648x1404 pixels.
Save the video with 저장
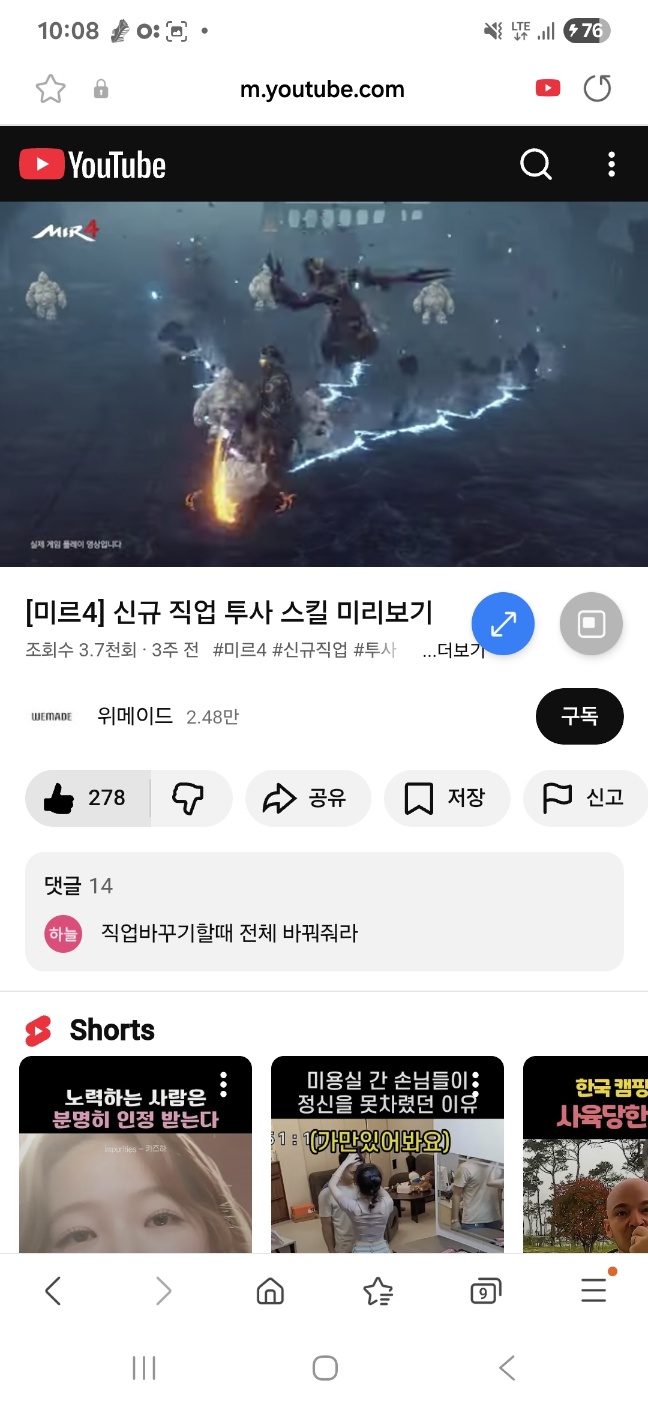pos(447,798)
